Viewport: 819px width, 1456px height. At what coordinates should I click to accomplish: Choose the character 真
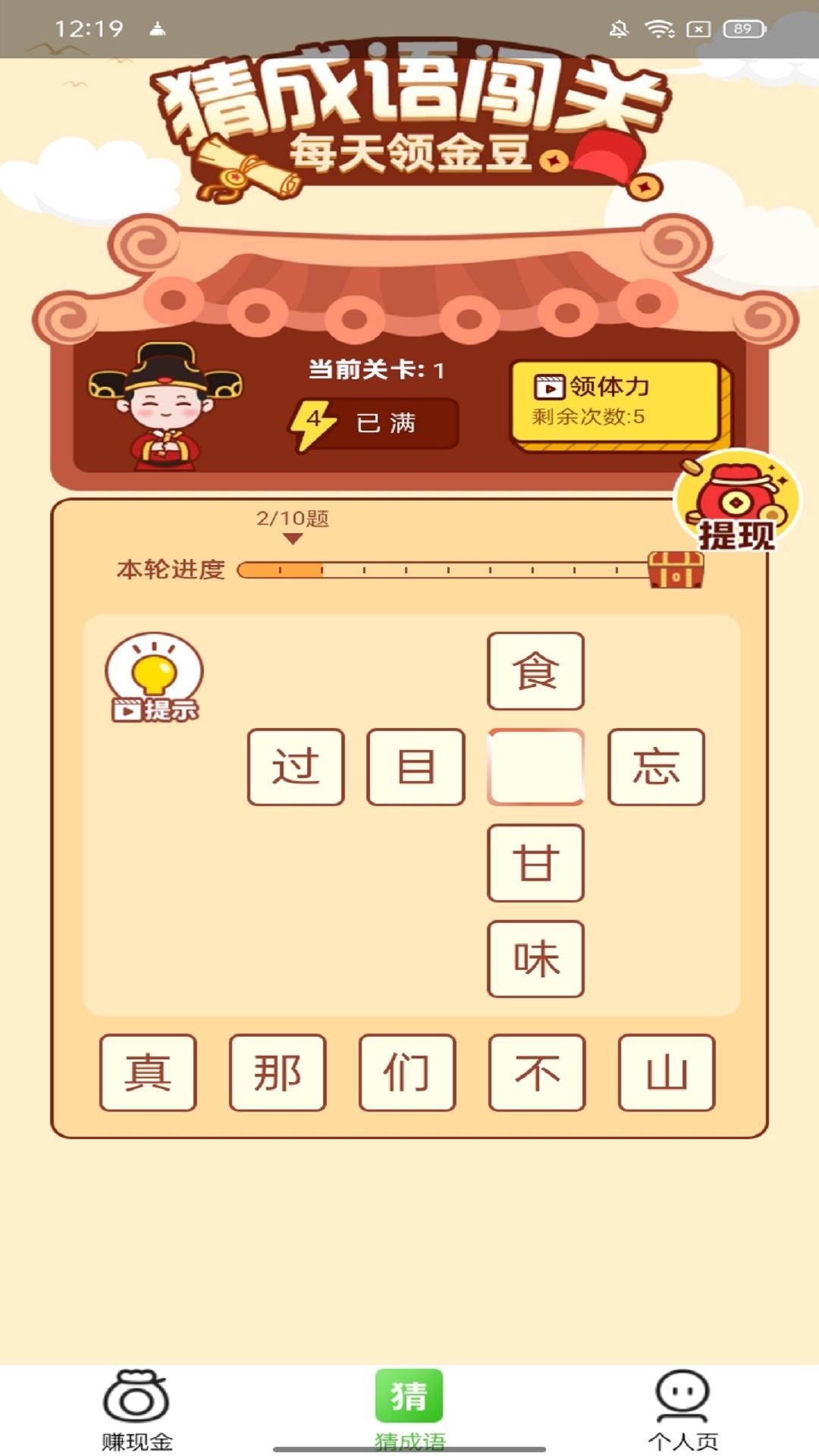pos(148,1072)
